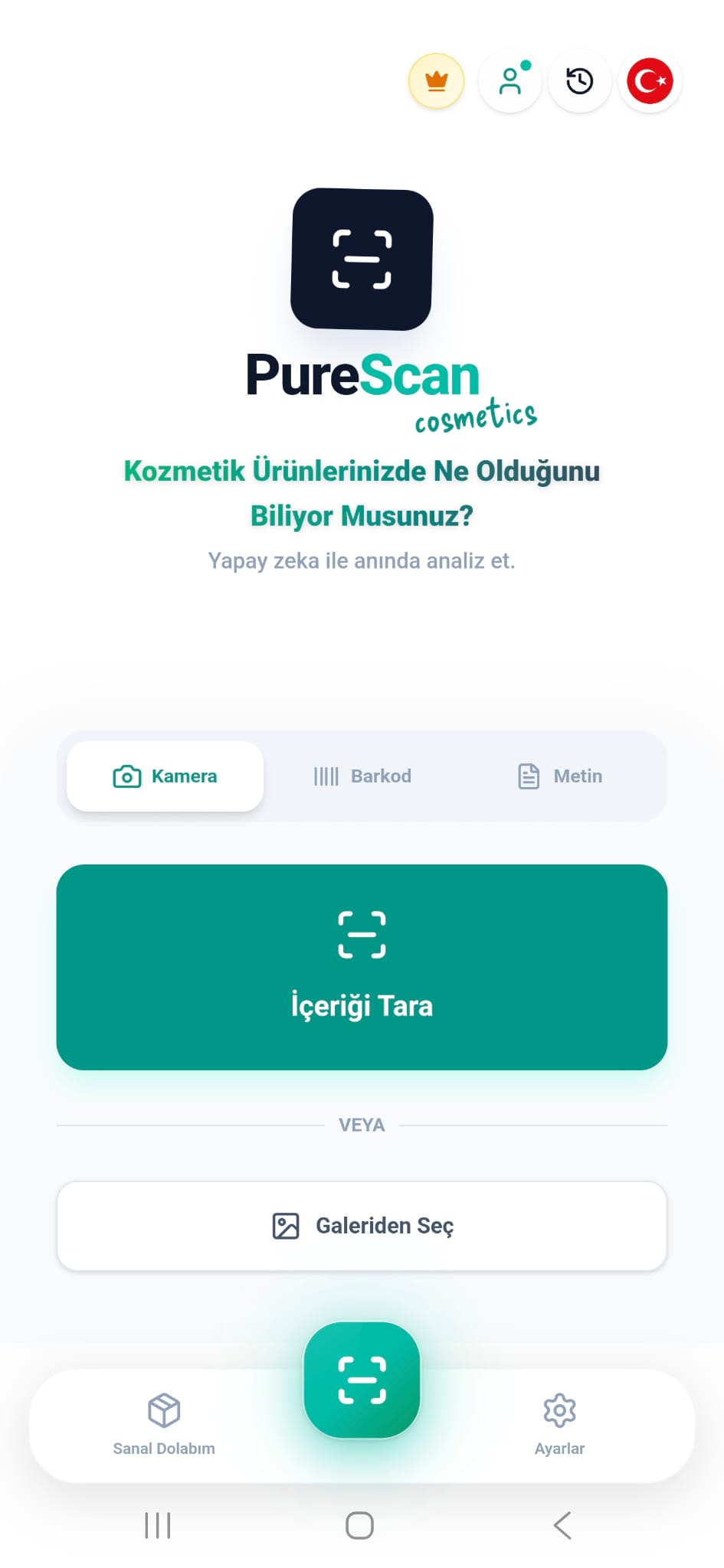The image size is (724, 1568).
Task: Change language via Turkish flag
Action: click(650, 81)
